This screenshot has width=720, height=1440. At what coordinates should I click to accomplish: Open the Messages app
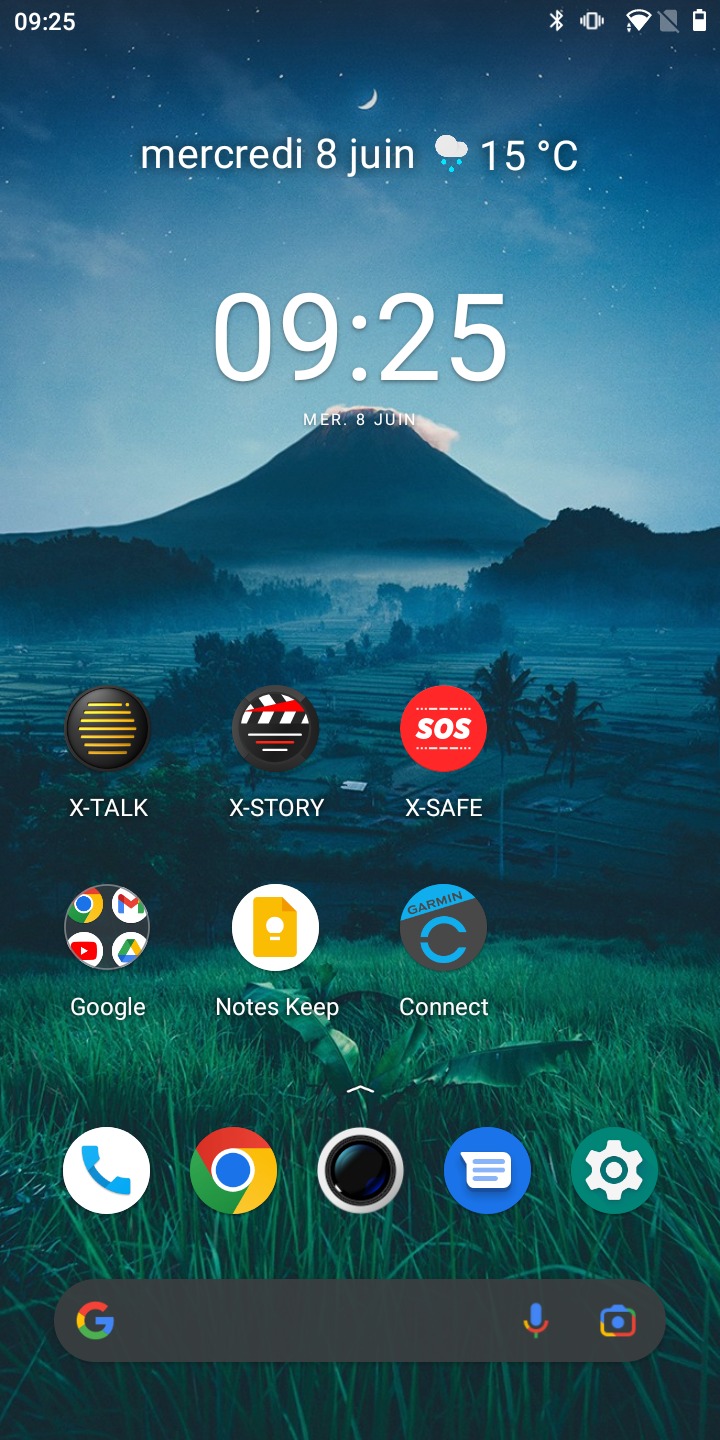pos(487,1170)
